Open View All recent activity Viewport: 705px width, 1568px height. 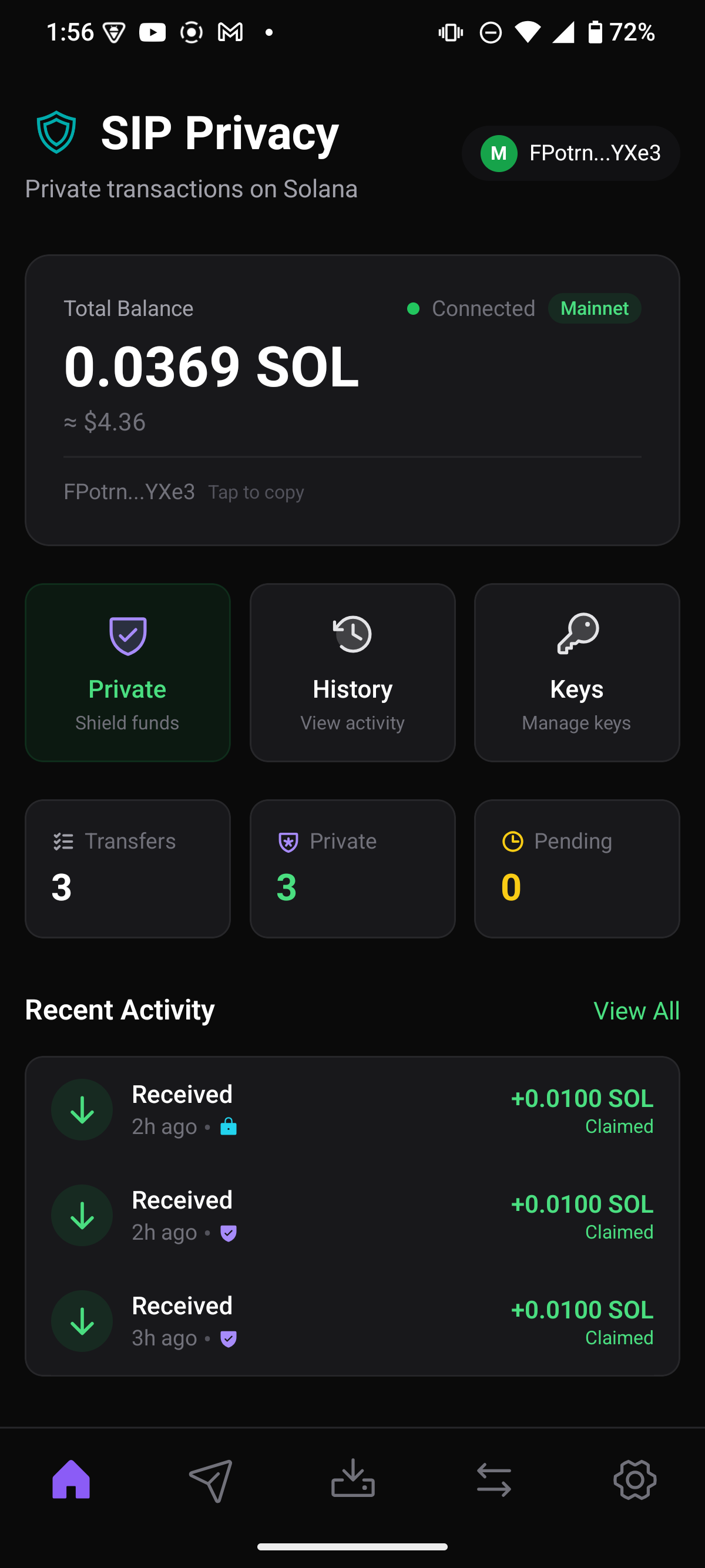click(x=636, y=1011)
